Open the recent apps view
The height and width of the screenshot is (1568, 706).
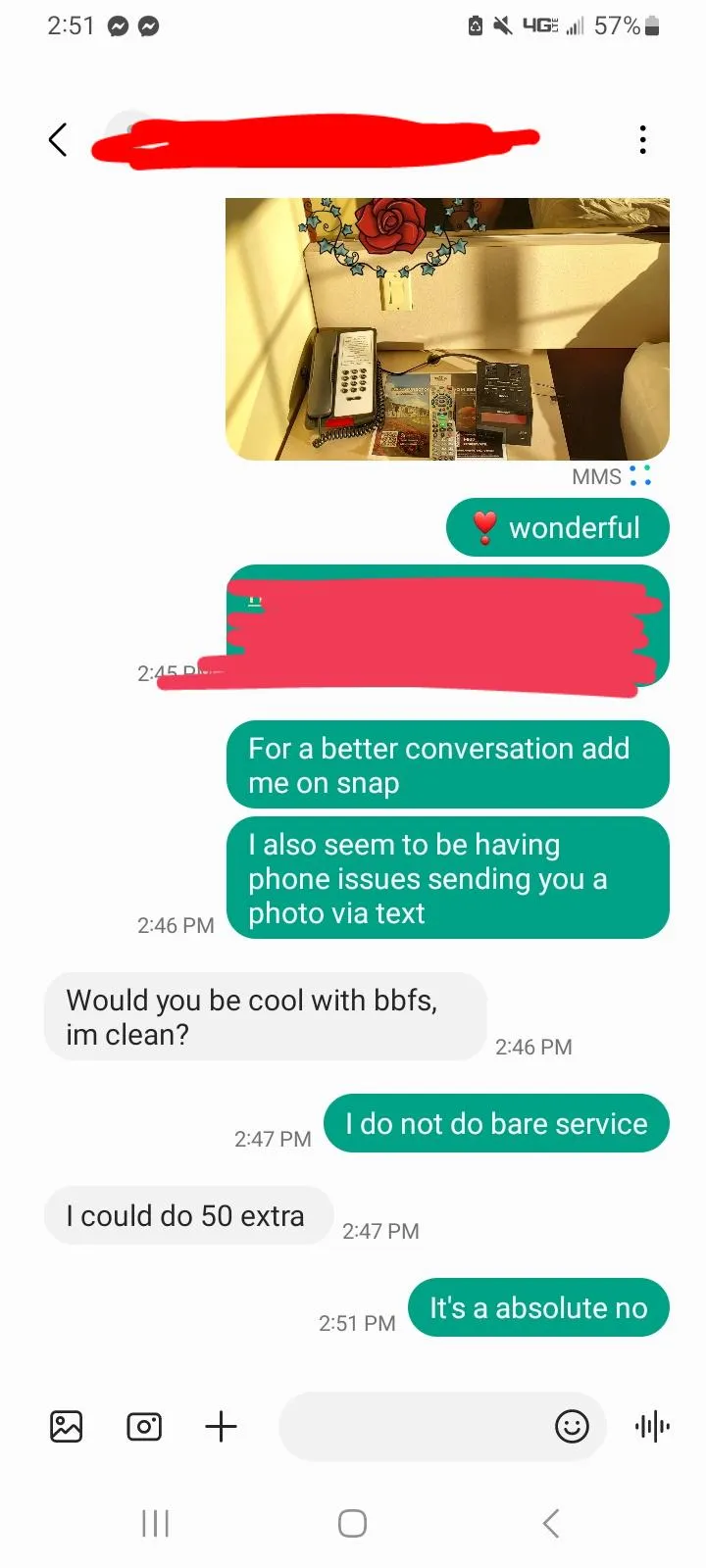click(156, 1523)
